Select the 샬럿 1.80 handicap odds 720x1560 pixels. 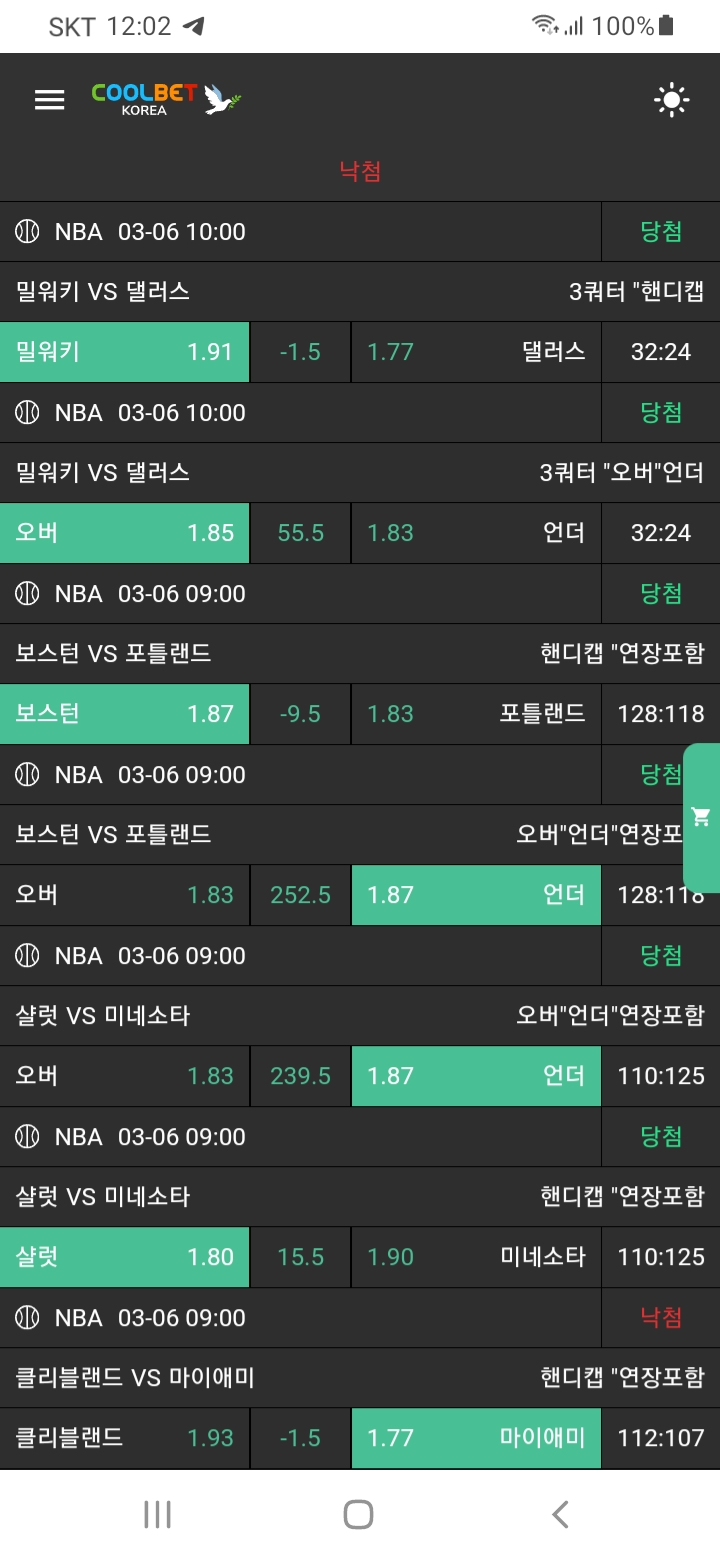click(124, 1257)
